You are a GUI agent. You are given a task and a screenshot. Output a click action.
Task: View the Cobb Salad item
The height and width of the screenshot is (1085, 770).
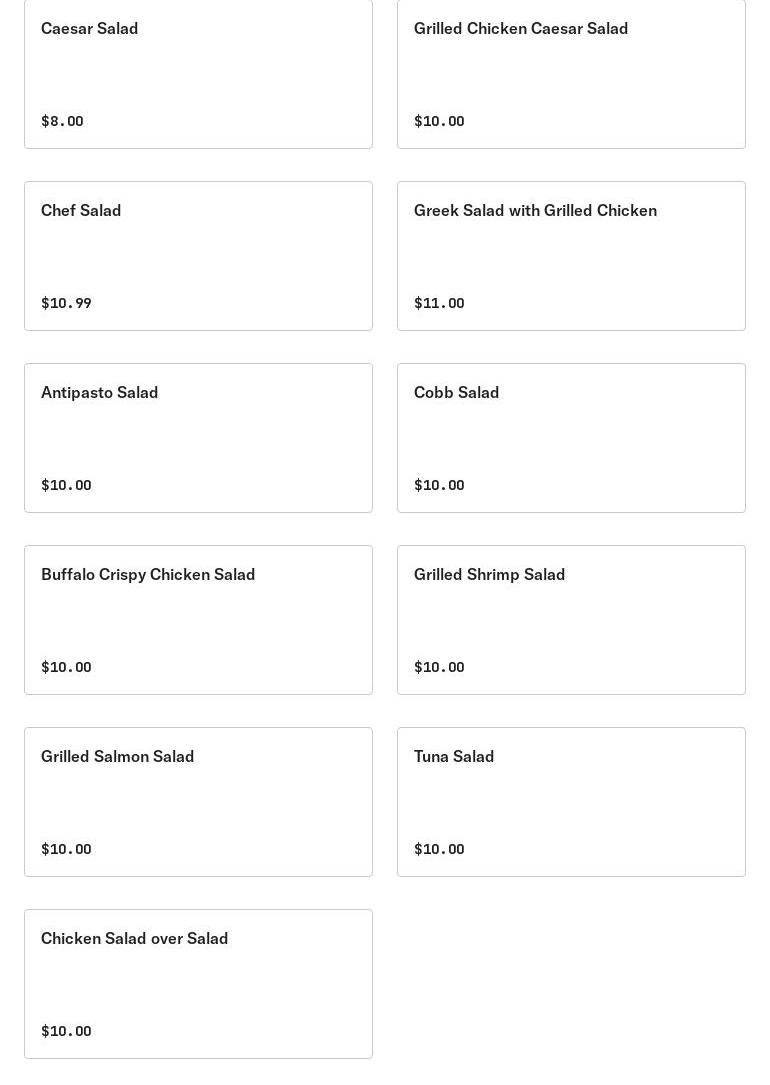pyautogui.click(x=571, y=438)
